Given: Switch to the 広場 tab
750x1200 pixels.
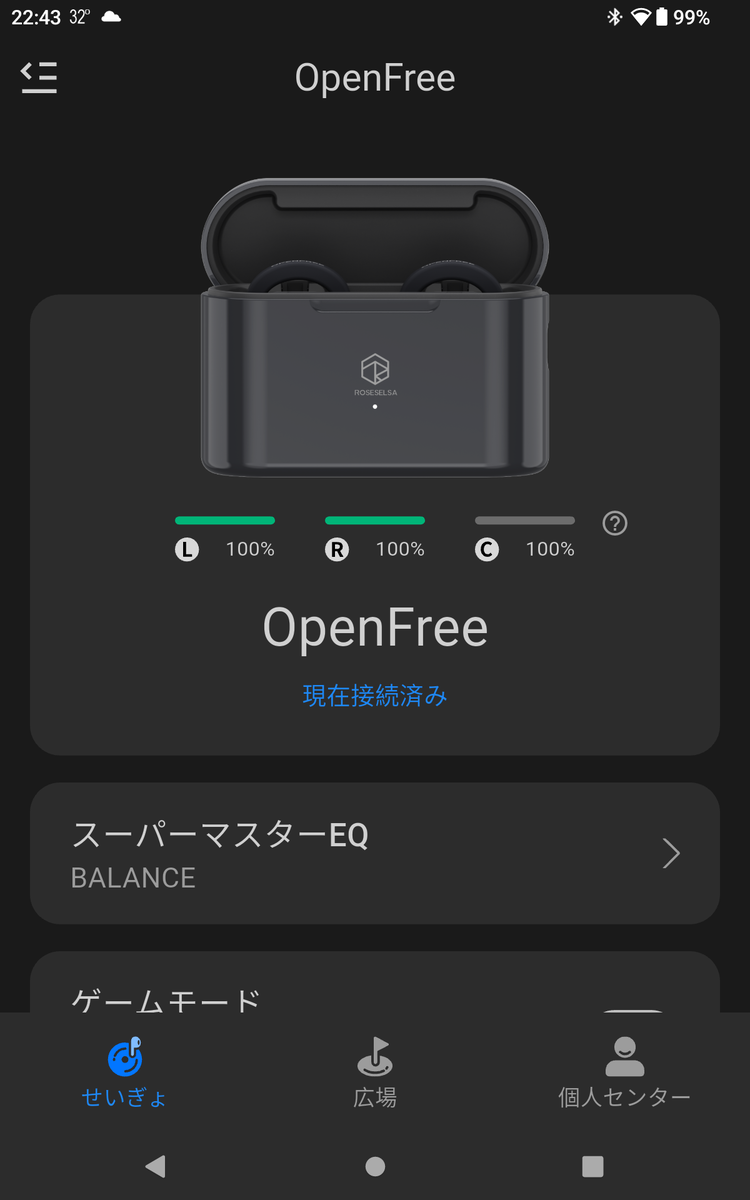Looking at the screenshot, I should tap(375, 1072).
